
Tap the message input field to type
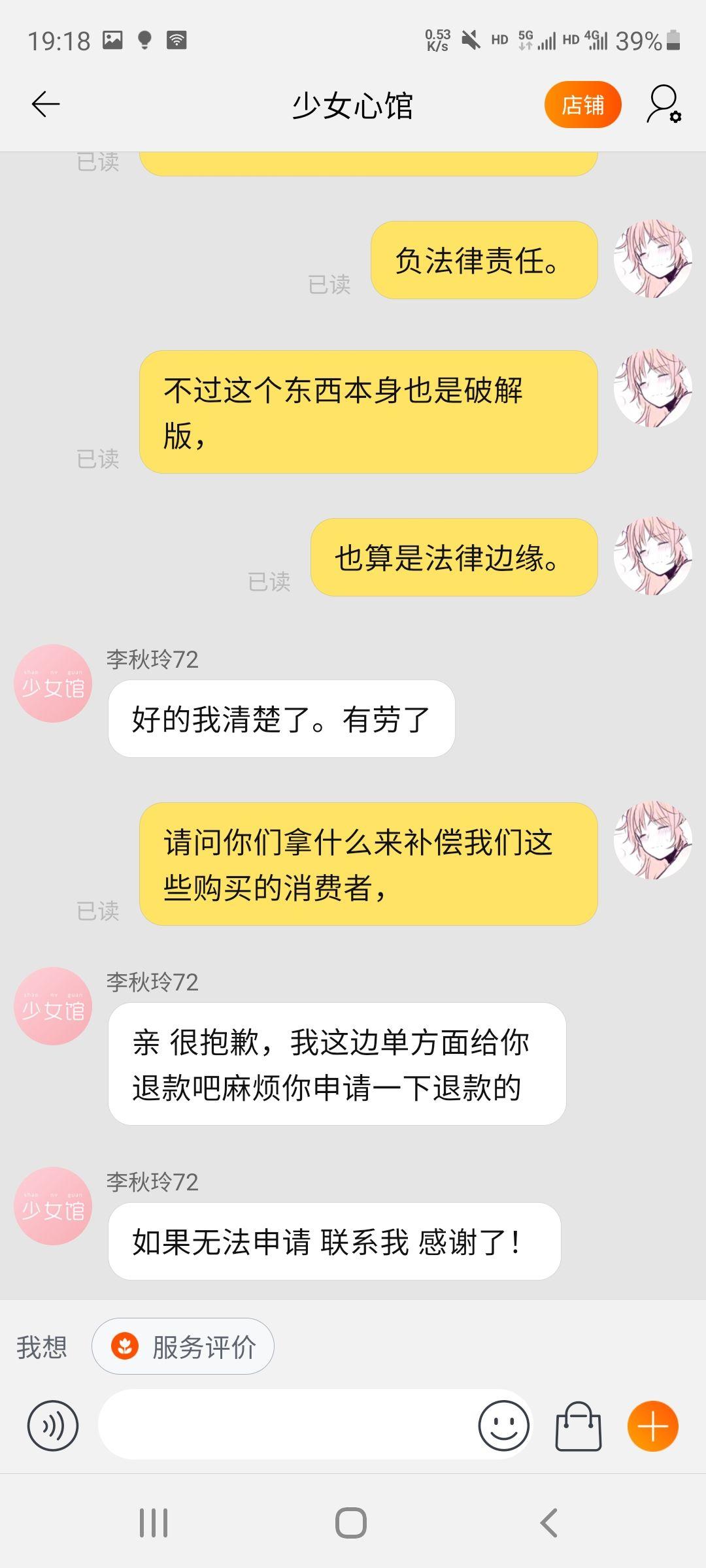(294, 1426)
